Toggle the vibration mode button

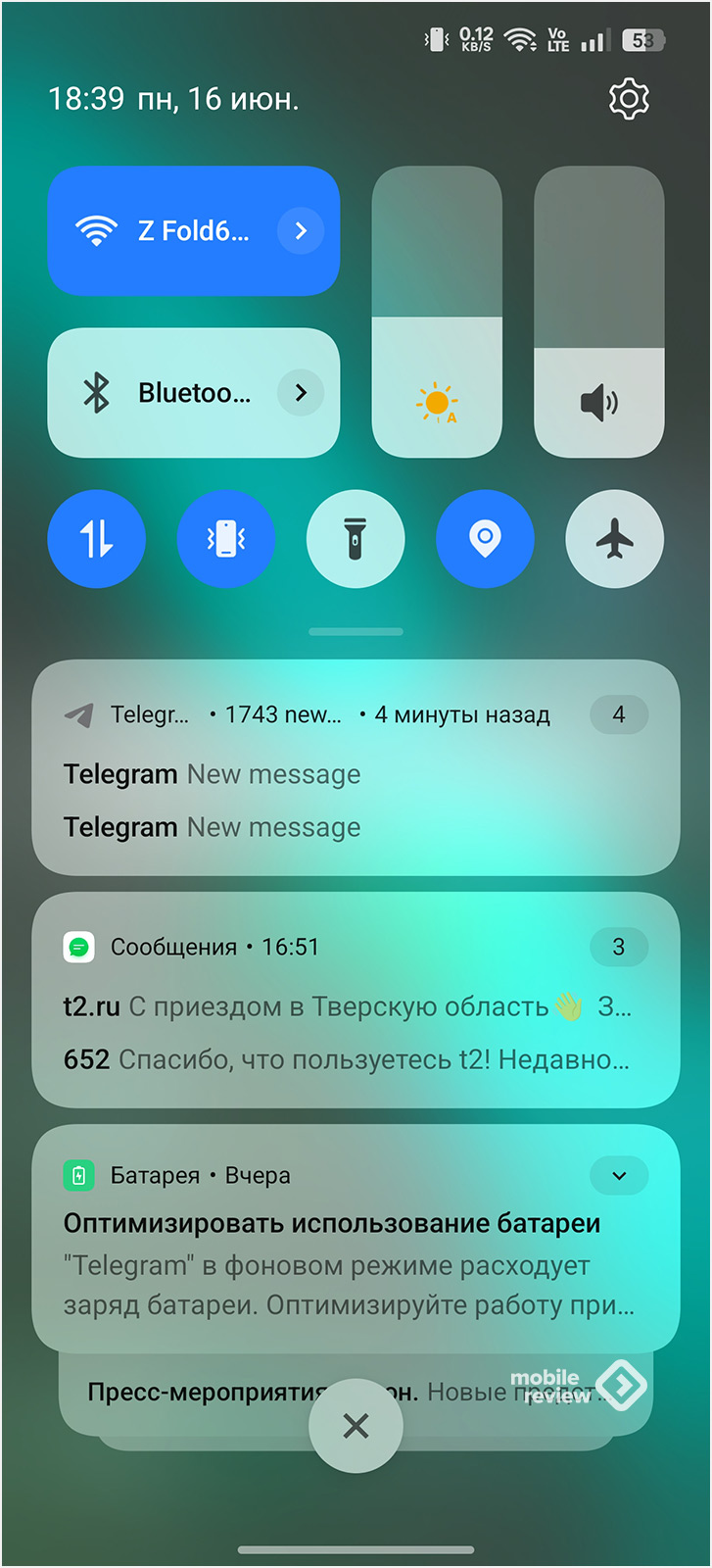point(226,539)
